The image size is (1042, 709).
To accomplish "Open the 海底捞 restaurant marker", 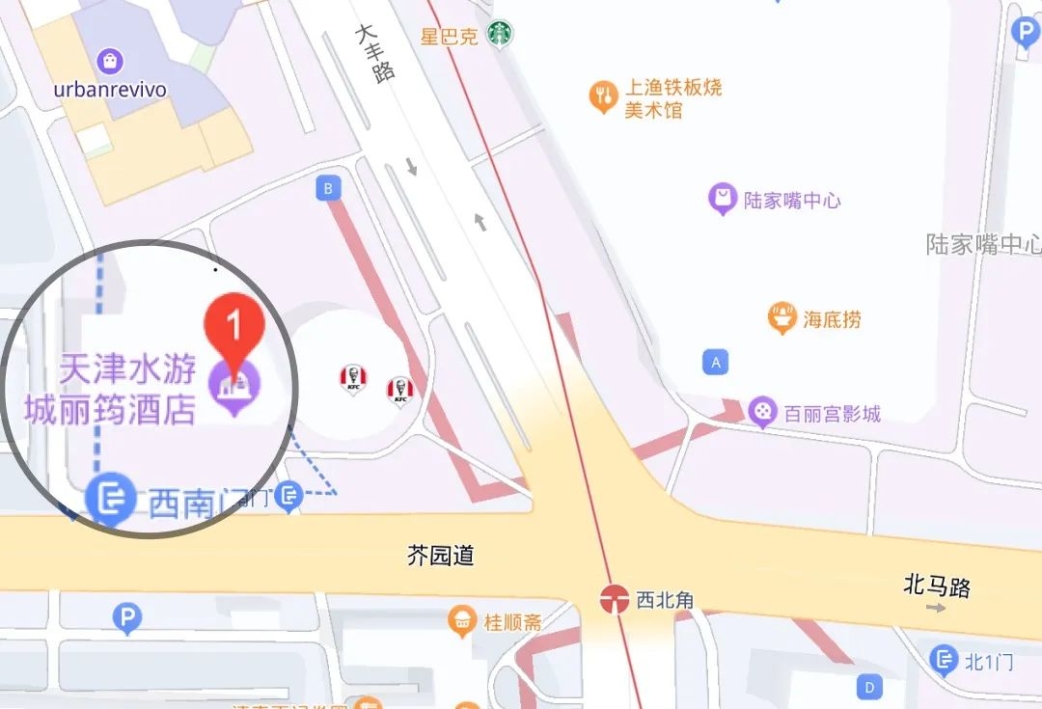I will pos(782,319).
